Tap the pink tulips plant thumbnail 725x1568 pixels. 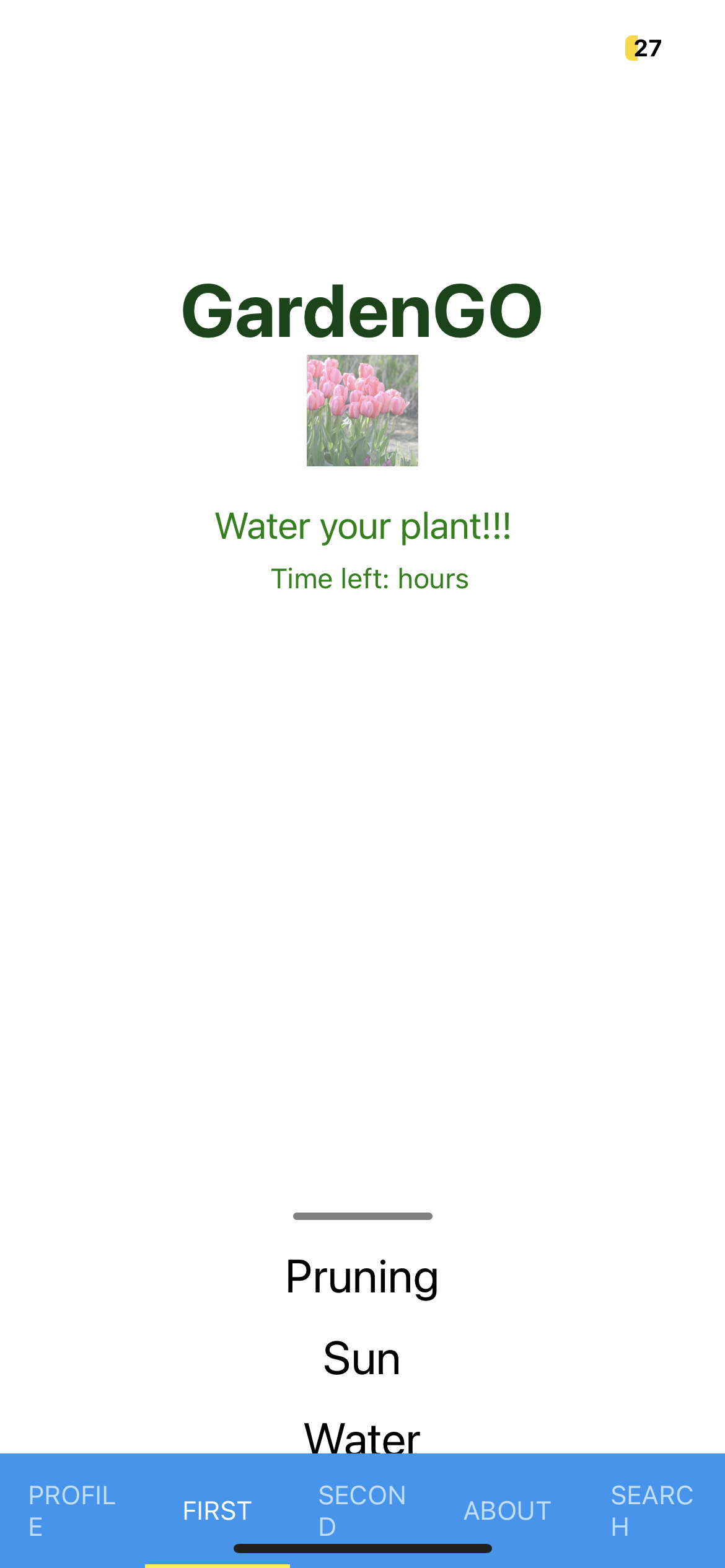tap(362, 411)
